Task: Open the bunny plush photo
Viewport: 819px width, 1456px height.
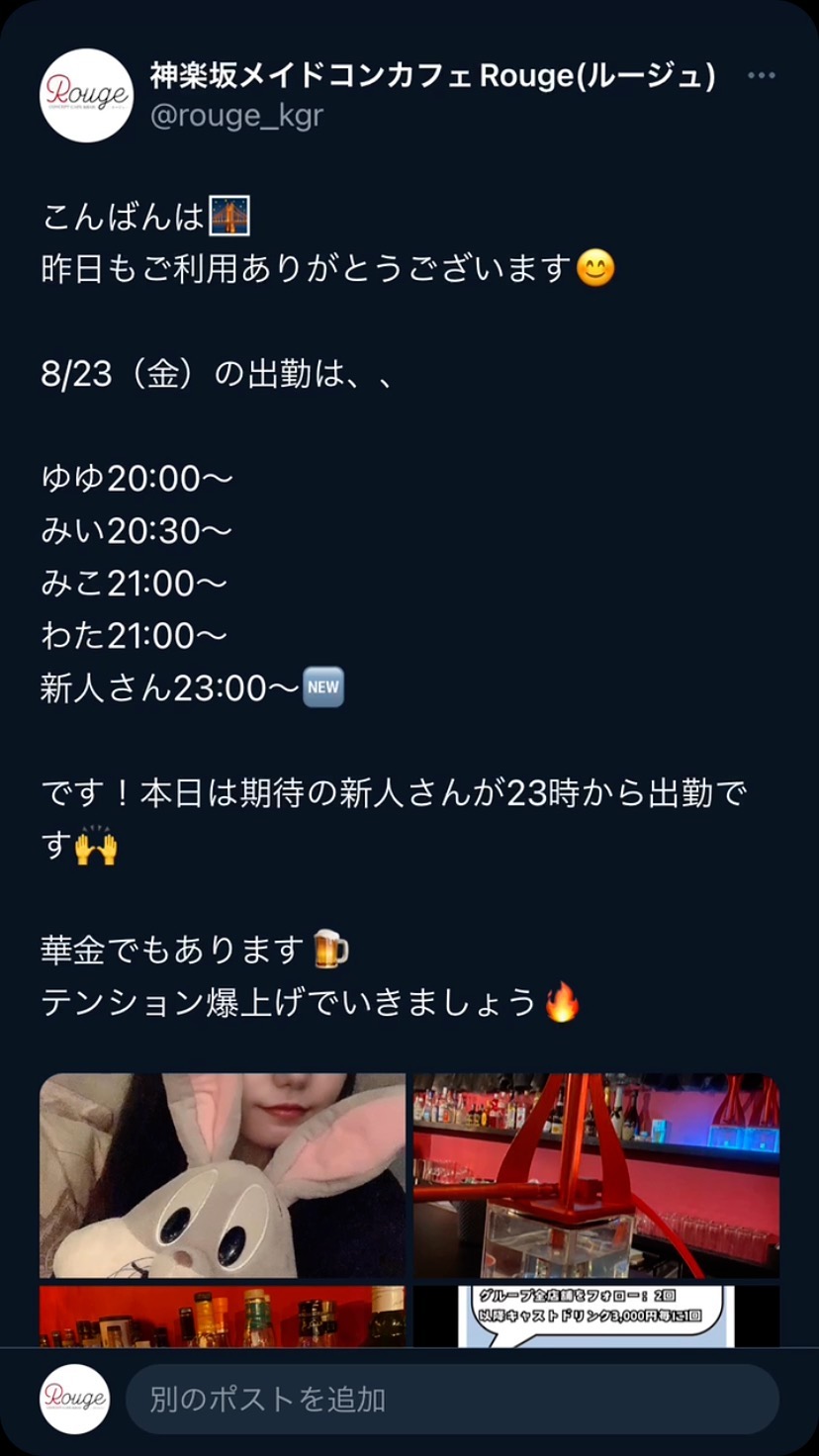Action: point(223,1175)
